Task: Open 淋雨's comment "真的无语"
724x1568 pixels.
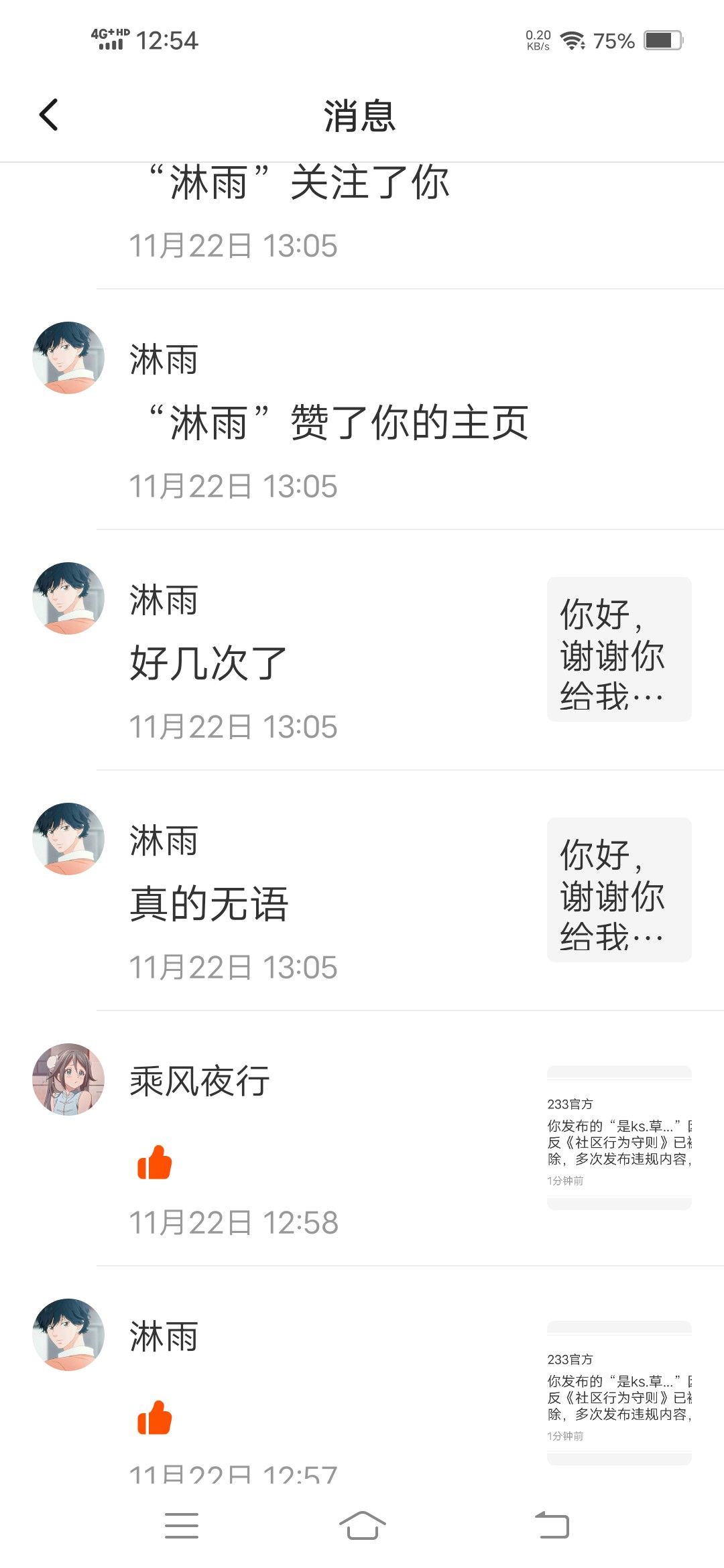Action: pyautogui.click(x=362, y=891)
